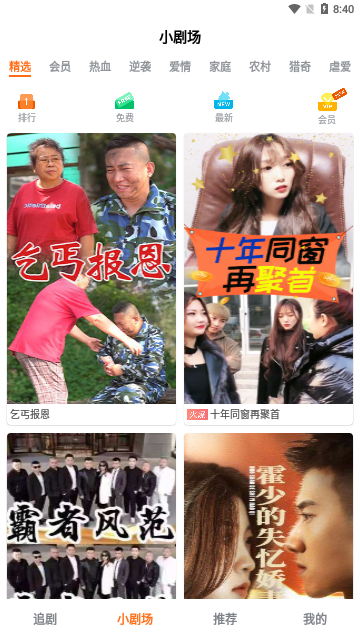Viewport: 360px width, 640px height.
Task: Switch to the 爱情 category tab
Action: click(x=180, y=67)
